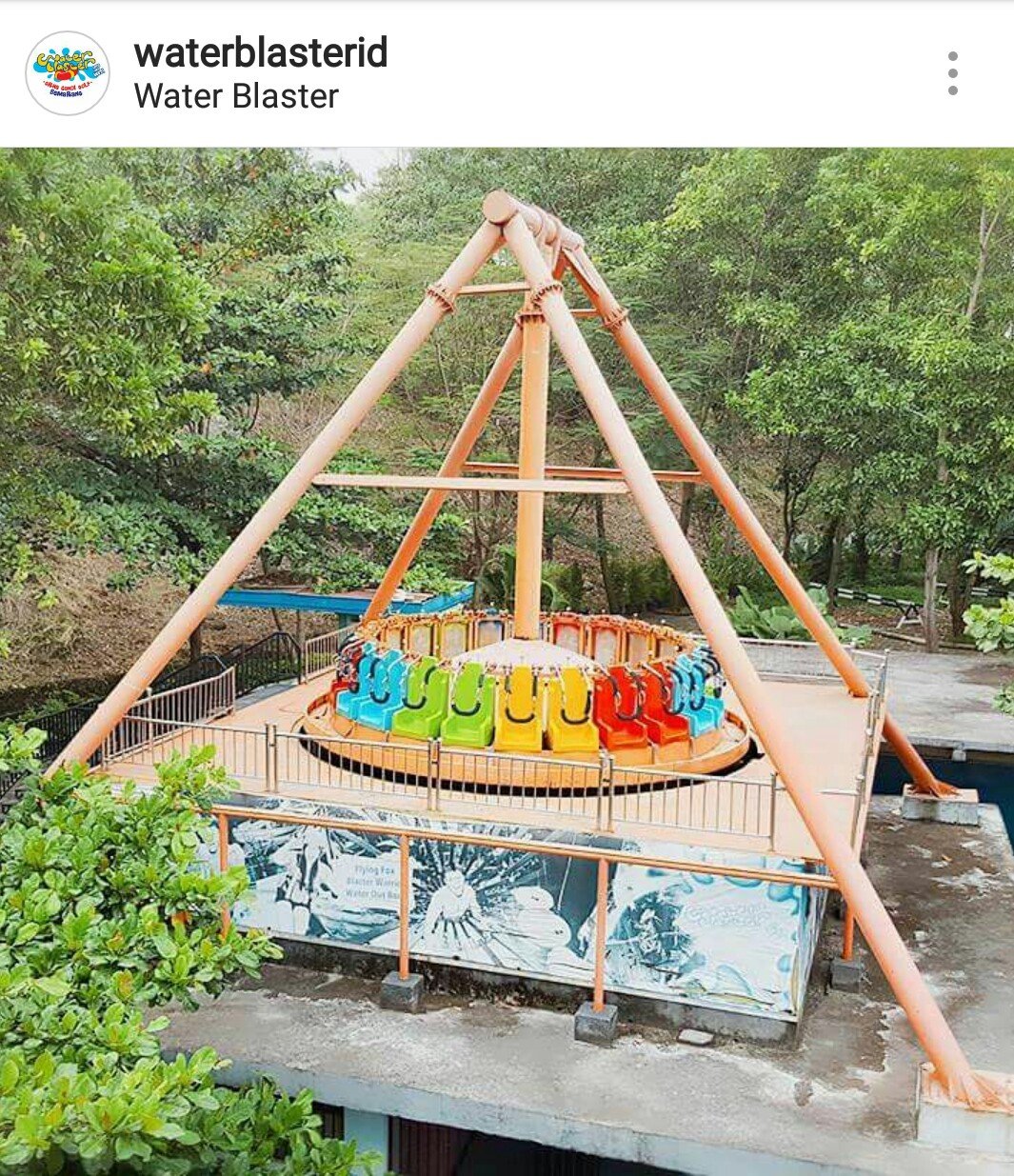This screenshot has height=1176, width=1014.
Task: Open the Water Blaster location tag
Action: point(236,96)
